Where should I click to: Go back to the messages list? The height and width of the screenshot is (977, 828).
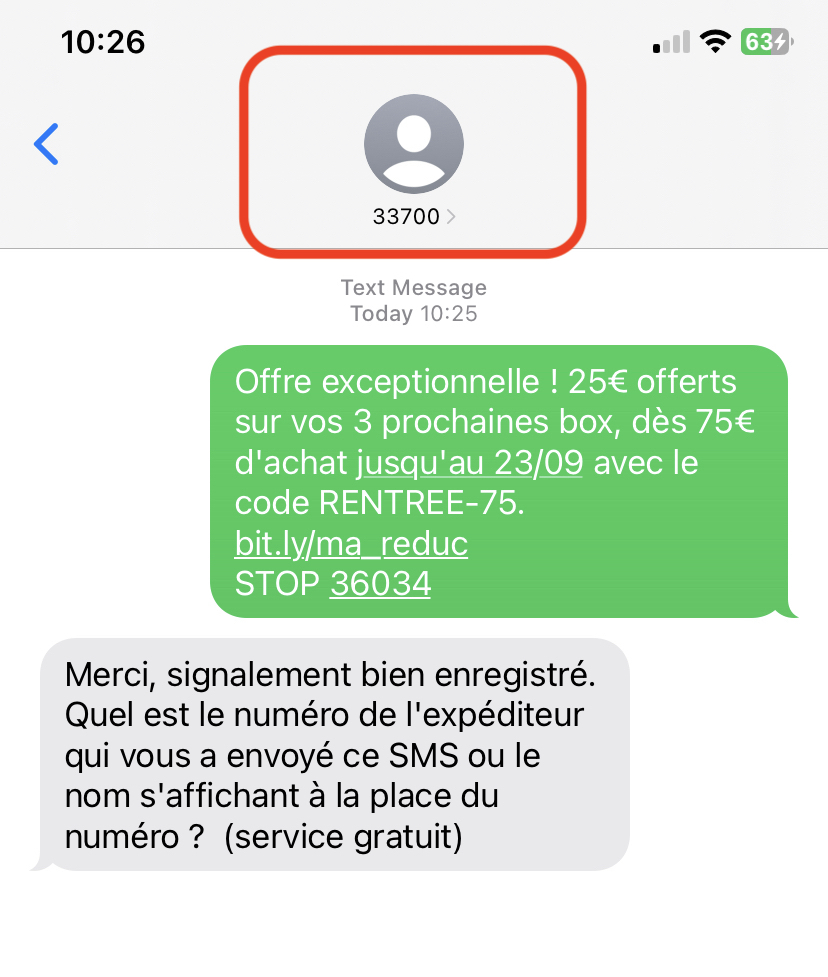47,144
